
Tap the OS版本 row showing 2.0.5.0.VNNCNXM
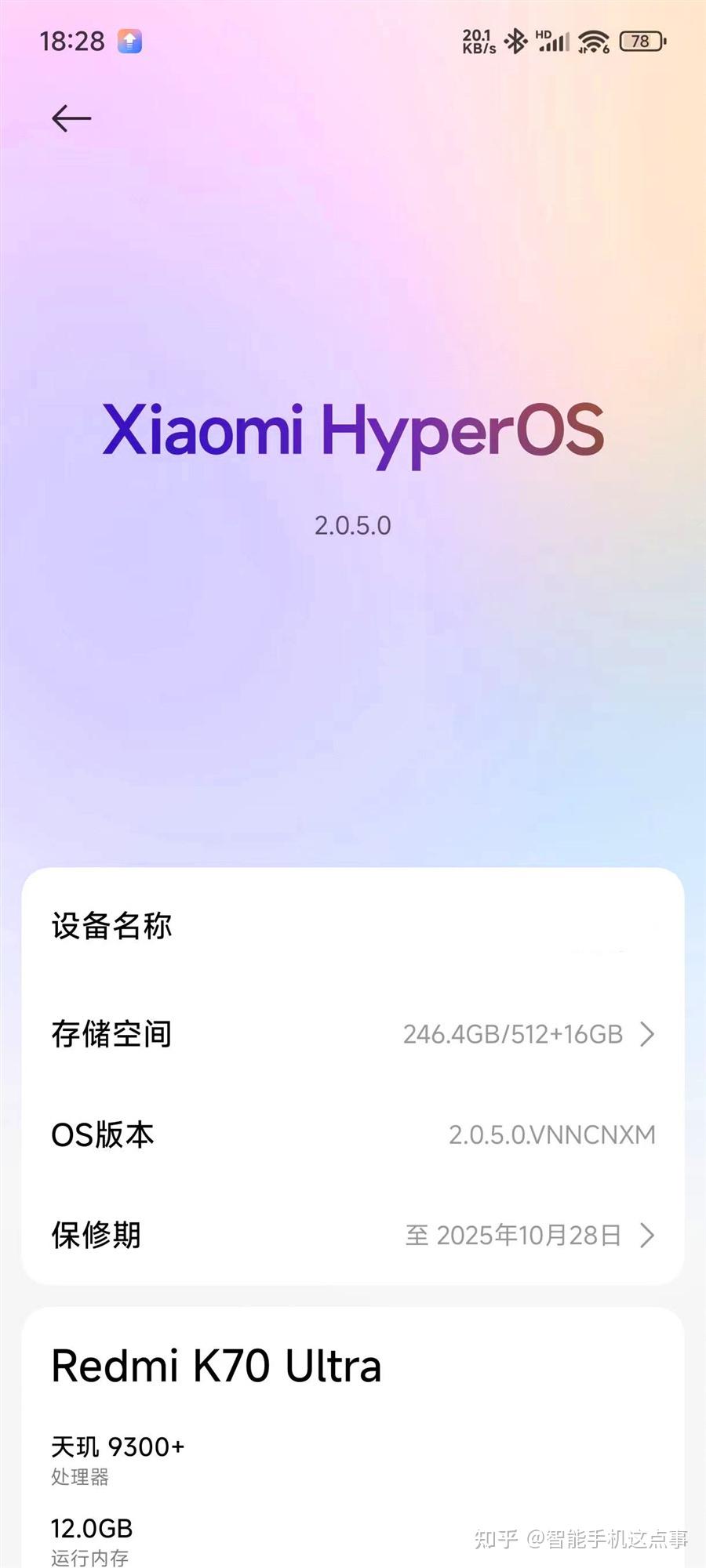pos(353,1134)
